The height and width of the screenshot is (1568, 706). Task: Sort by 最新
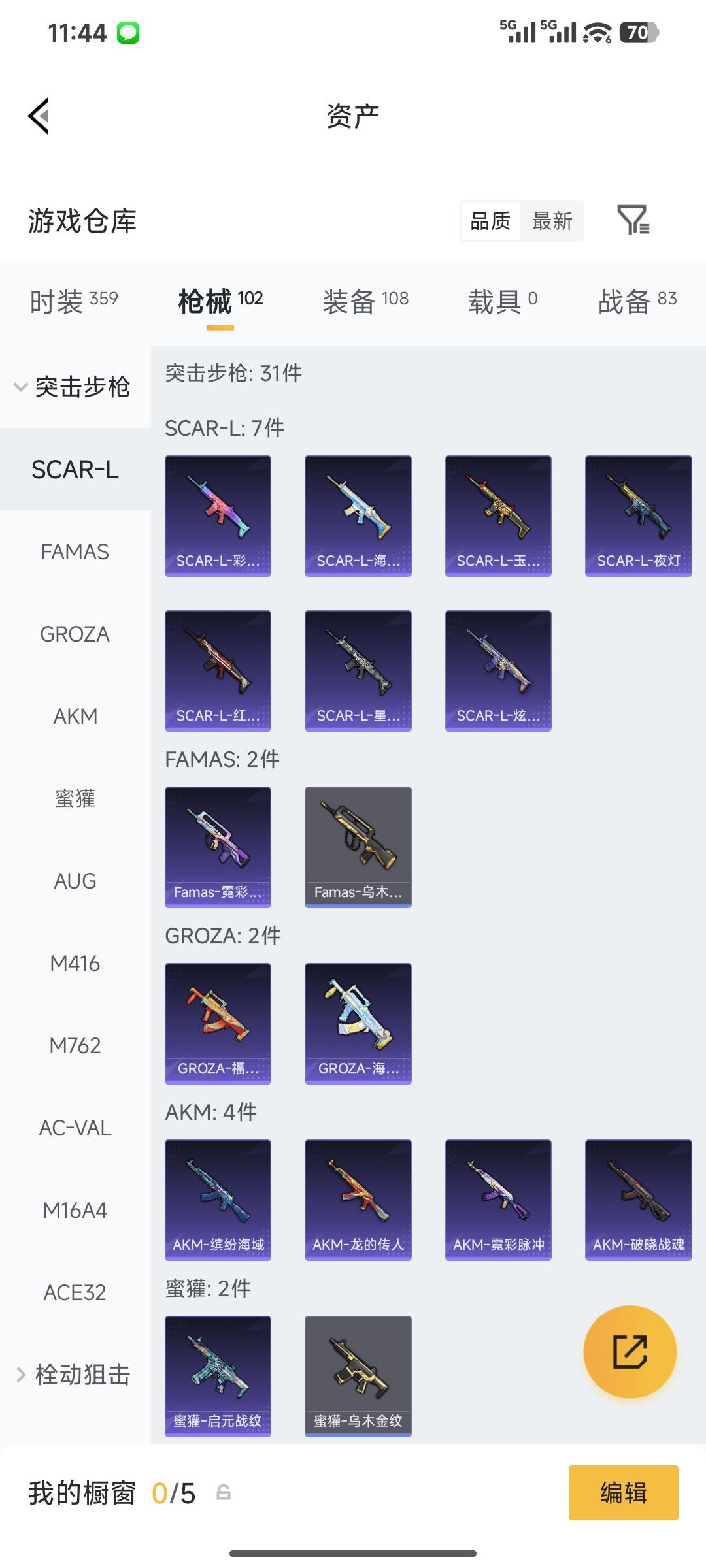(x=552, y=221)
